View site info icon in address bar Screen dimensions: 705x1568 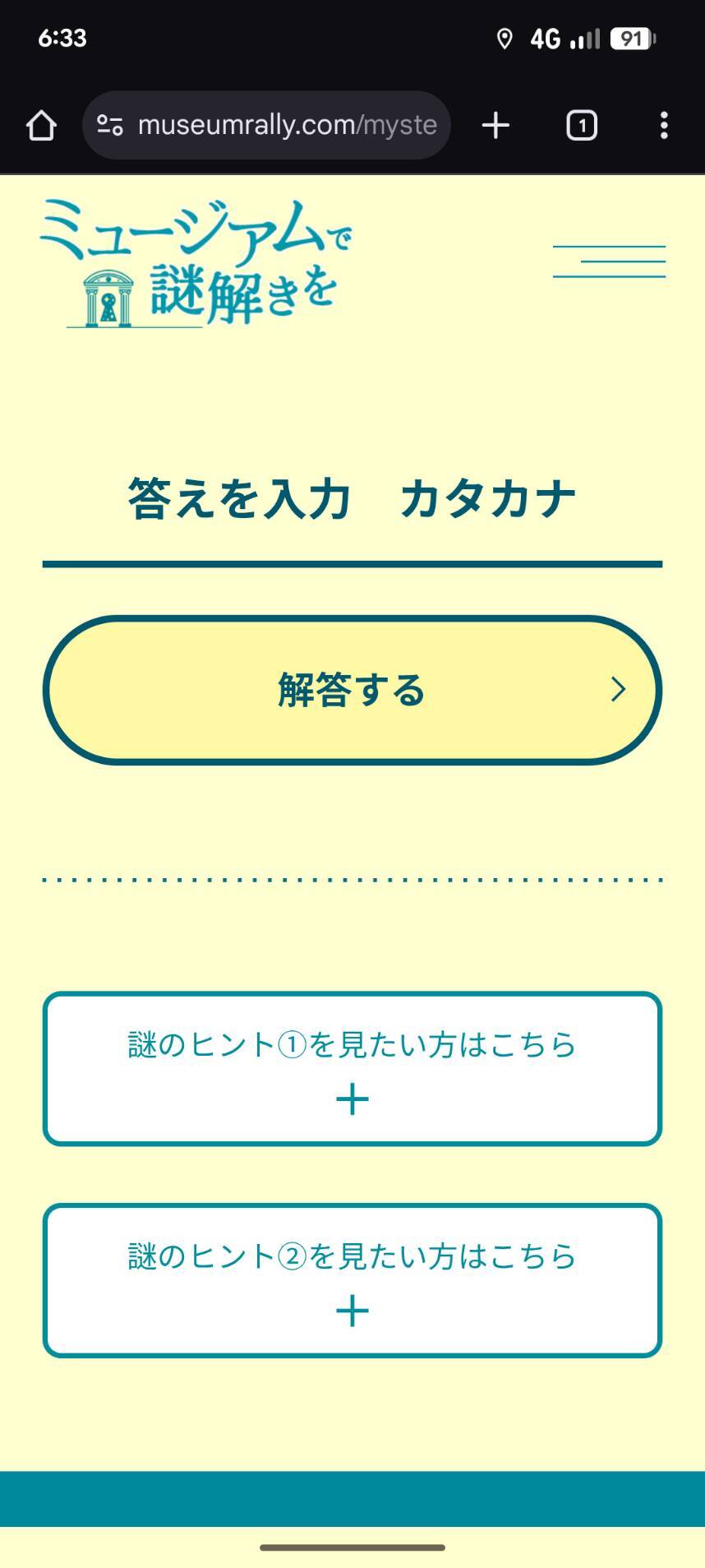point(109,125)
